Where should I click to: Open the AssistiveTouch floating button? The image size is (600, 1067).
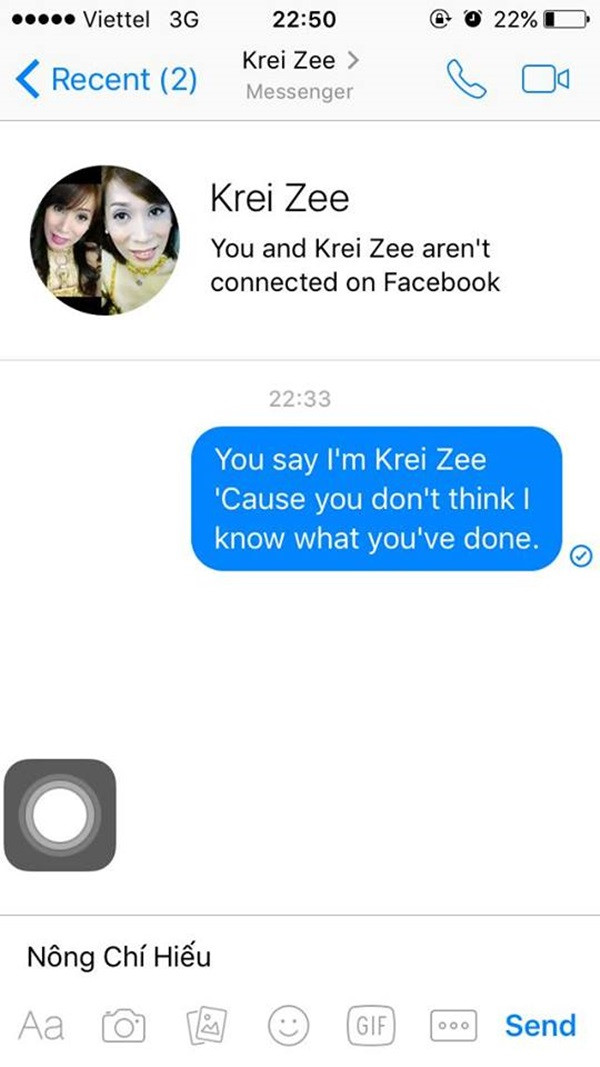(x=60, y=815)
